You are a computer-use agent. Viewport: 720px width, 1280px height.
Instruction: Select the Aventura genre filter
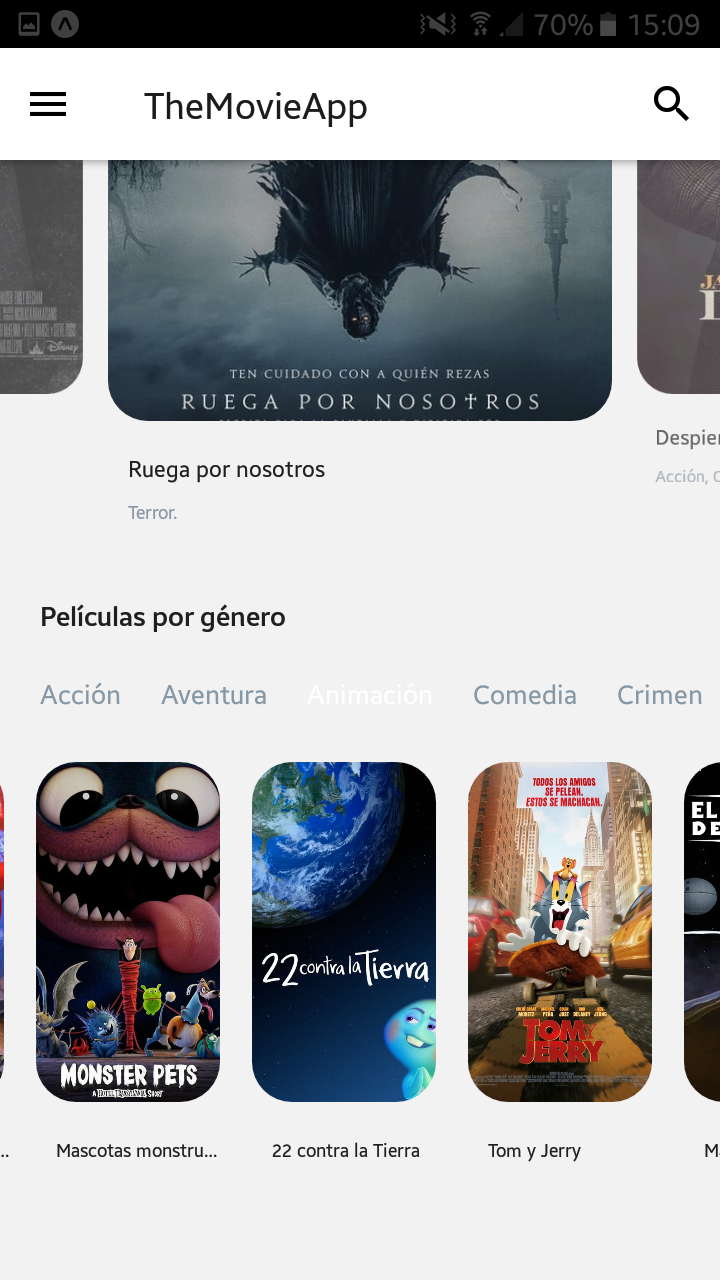coord(213,694)
